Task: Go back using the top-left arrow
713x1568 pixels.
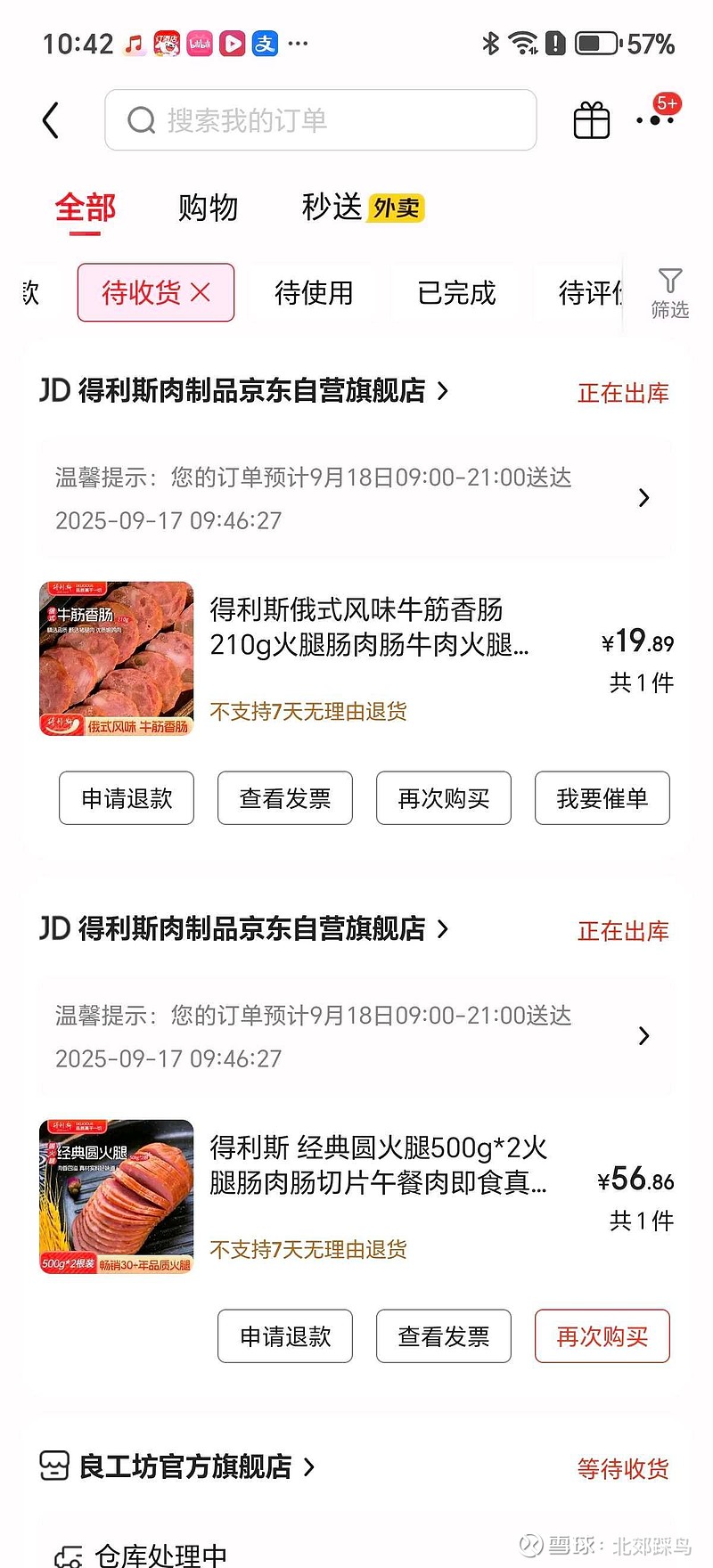Action: click(x=51, y=120)
